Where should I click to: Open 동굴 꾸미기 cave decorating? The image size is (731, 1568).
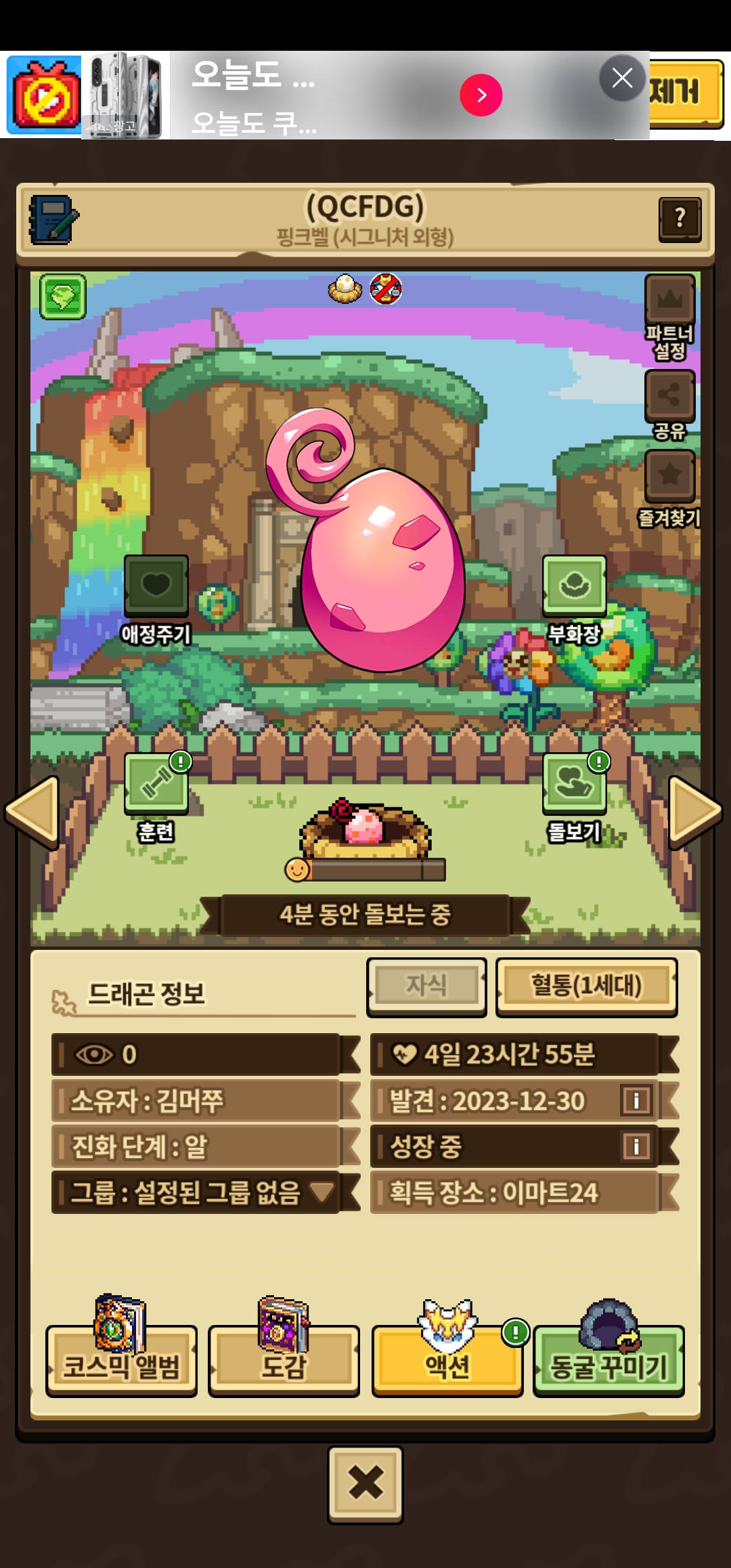pos(608,1361)
